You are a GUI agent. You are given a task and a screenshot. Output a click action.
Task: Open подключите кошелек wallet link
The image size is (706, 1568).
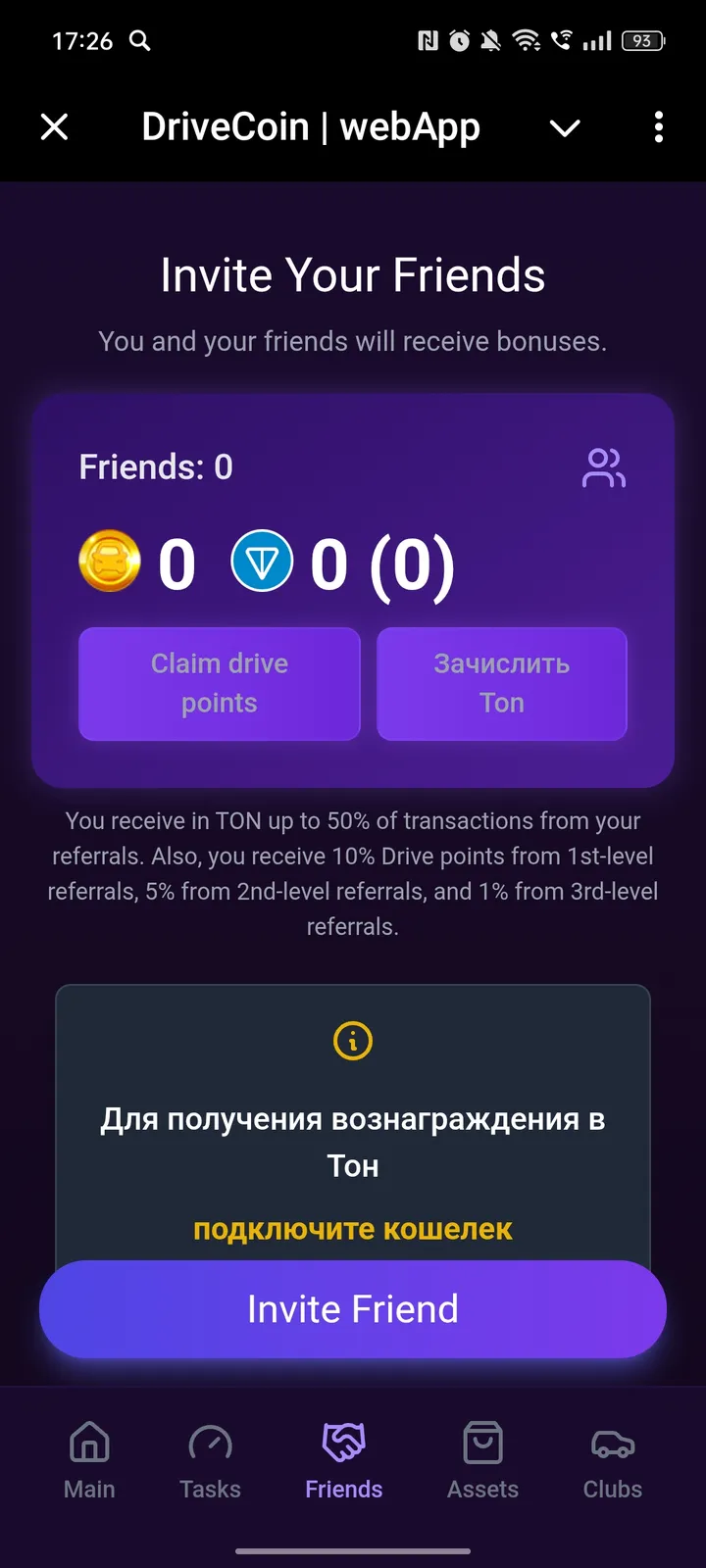[353, 1229]
